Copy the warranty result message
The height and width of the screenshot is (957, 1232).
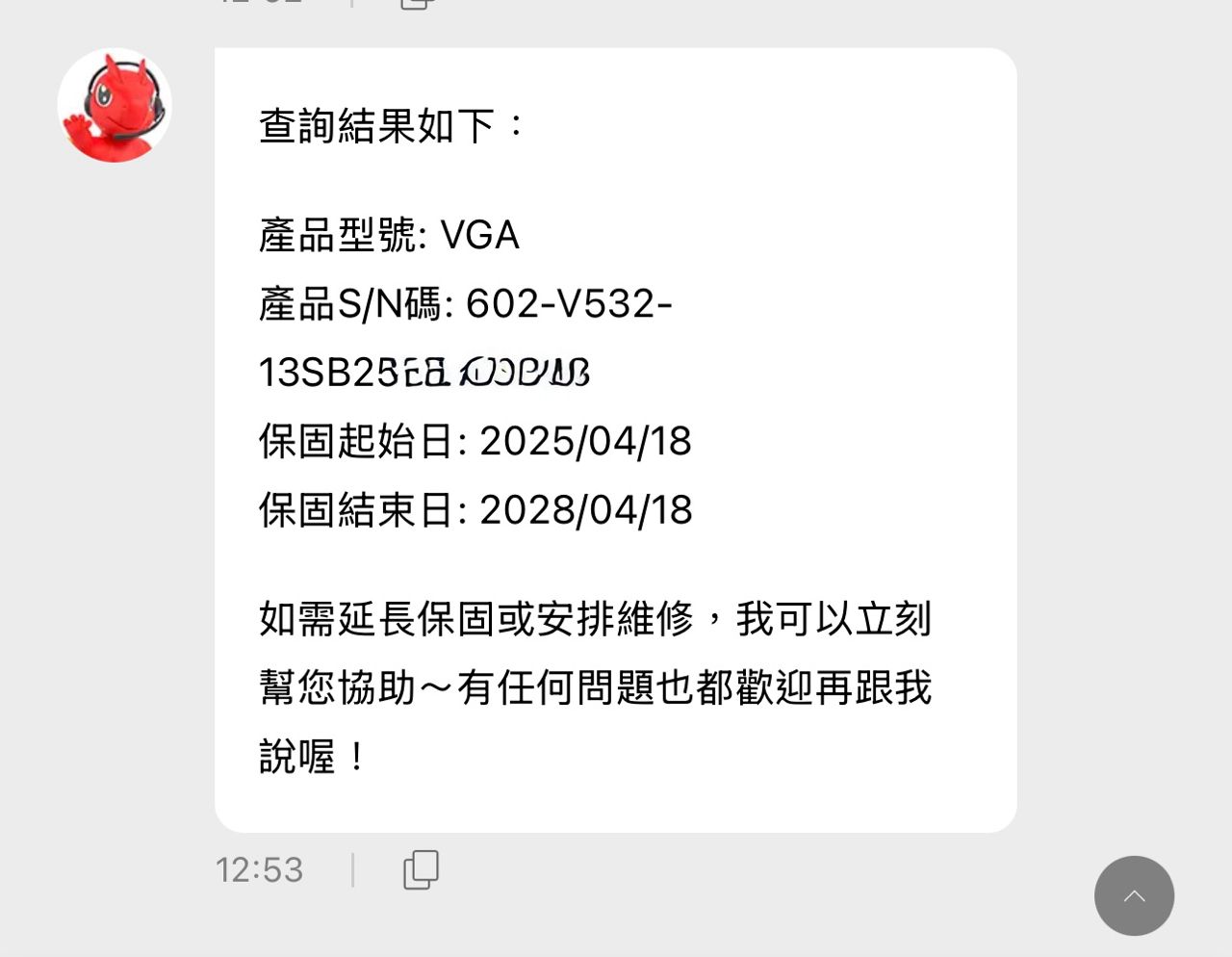(421, 869)
